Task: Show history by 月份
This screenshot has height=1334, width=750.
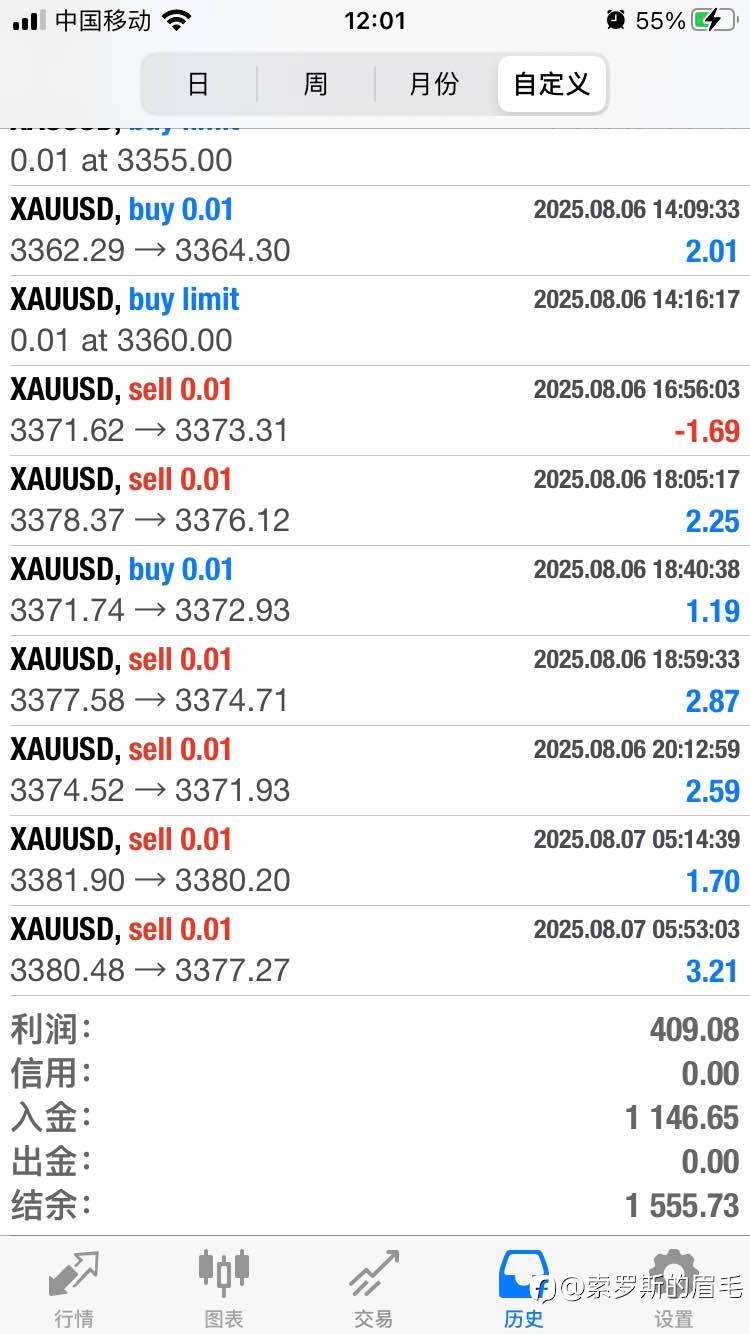Action: [434, 84]
